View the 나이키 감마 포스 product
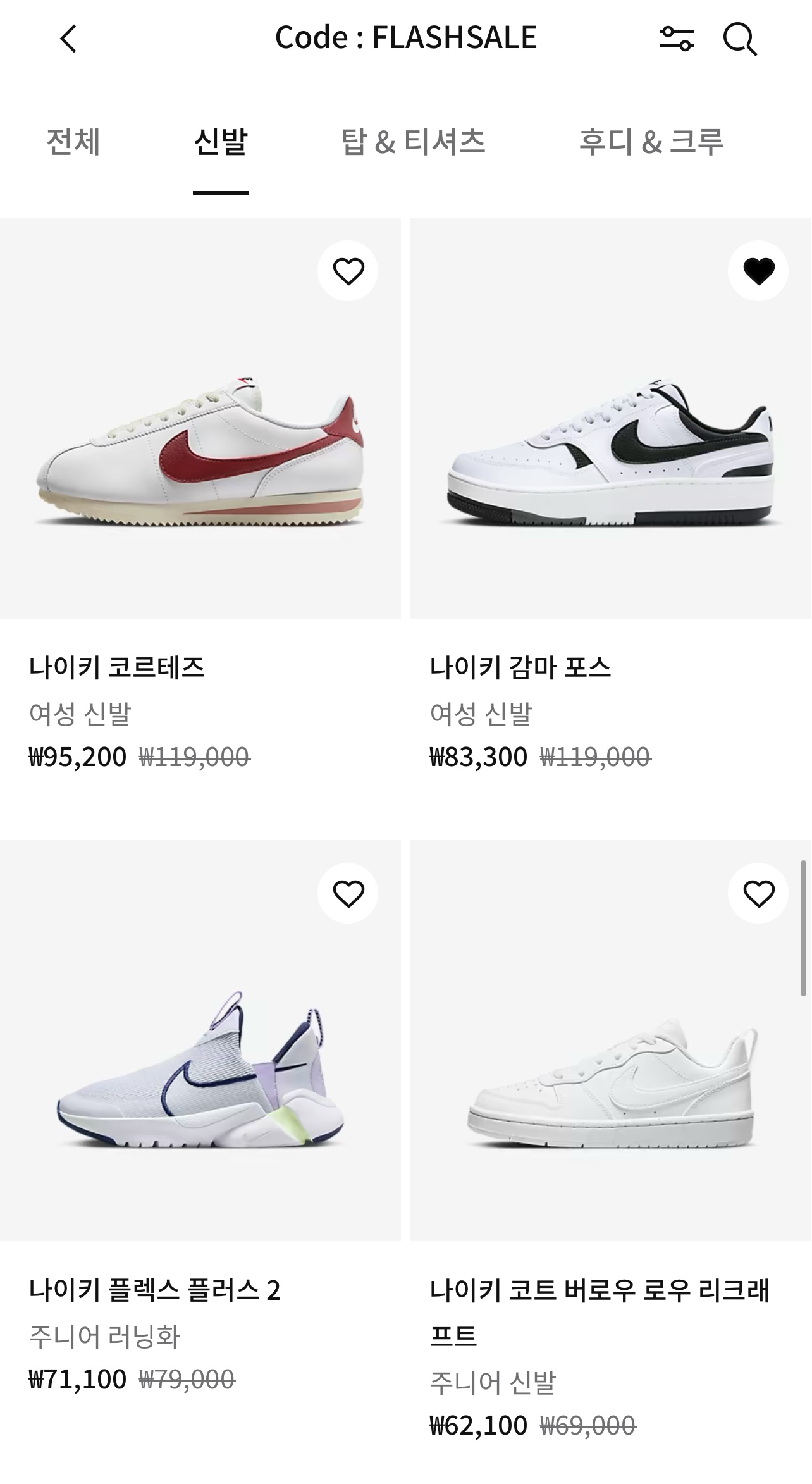812x1484 pixels. (610, 443)
